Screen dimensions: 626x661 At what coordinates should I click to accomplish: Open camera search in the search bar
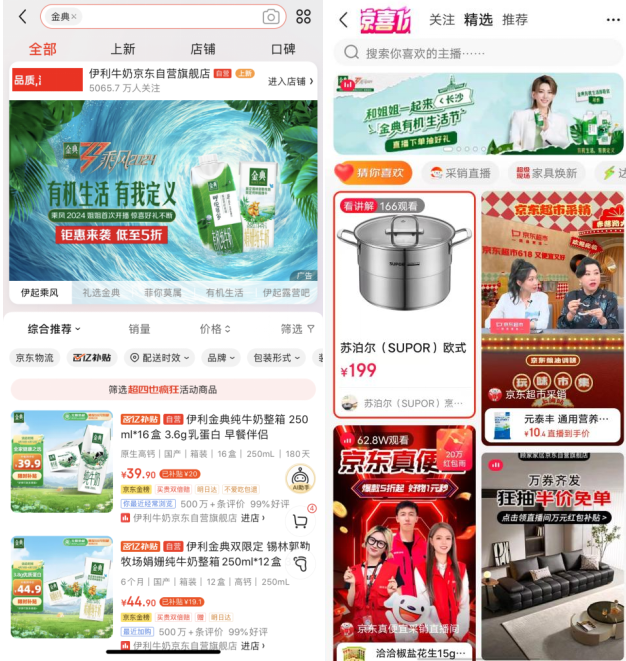(x=271, y=17)
